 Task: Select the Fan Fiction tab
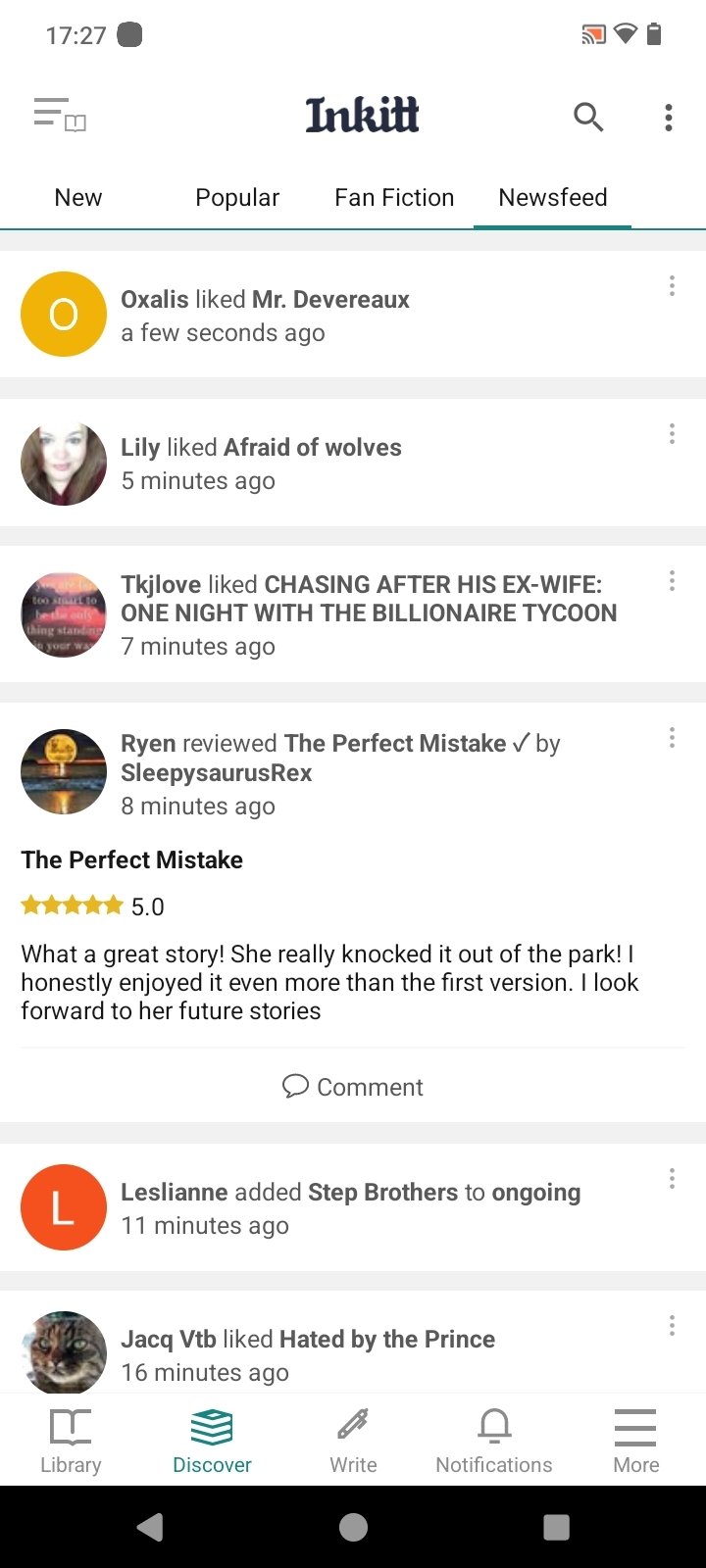tap(394, 197)
